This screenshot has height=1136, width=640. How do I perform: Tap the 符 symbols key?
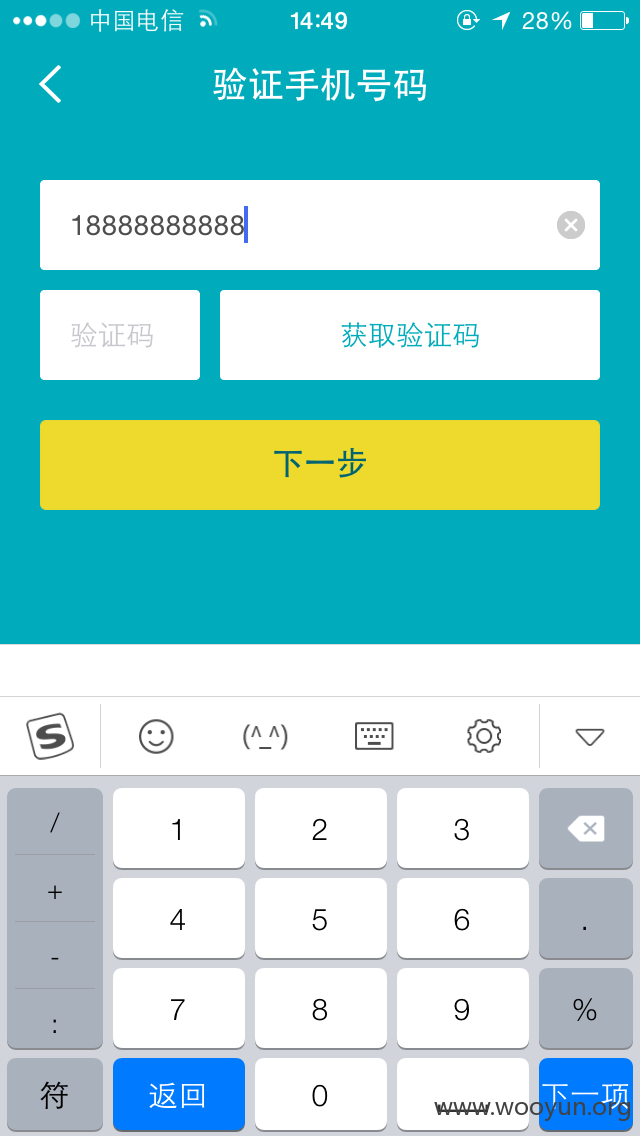[x=55, y=1095]
